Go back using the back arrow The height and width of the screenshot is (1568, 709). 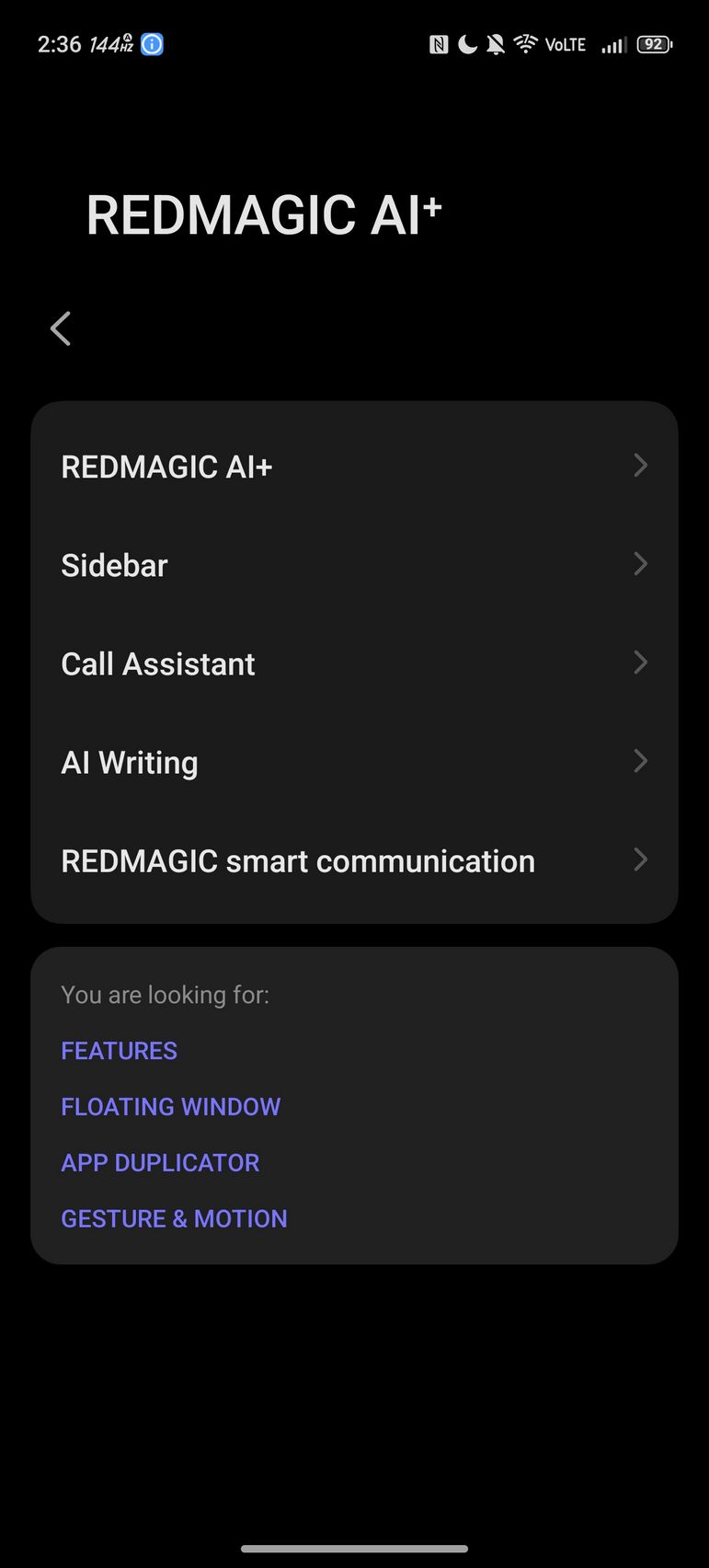coord(61,329)
